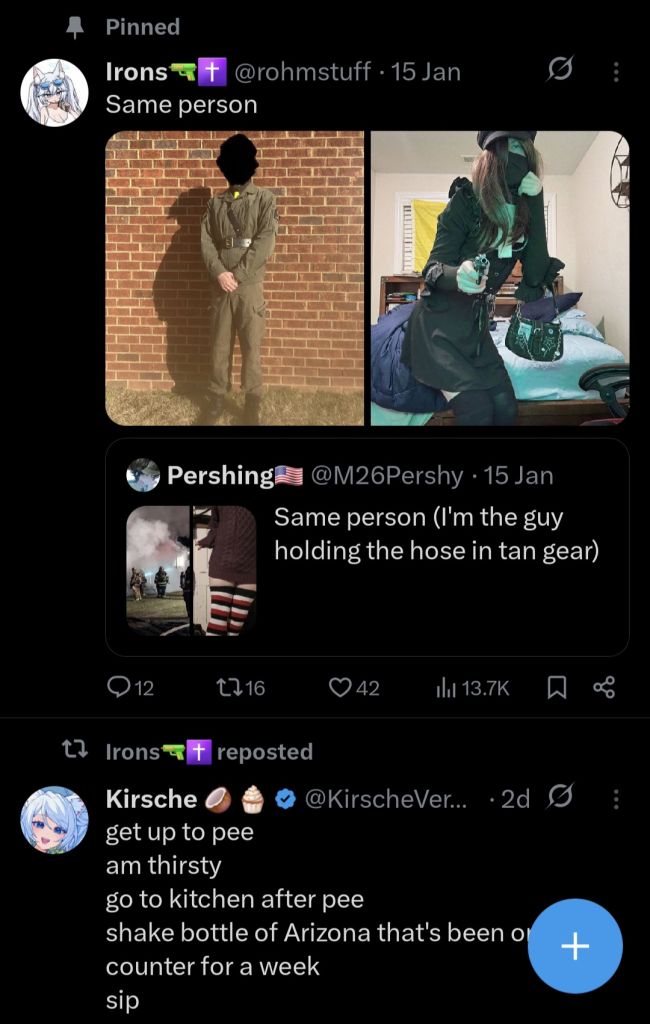
Task: Open overflow menu on Irons' pinned post
Action: coord(615,72)
